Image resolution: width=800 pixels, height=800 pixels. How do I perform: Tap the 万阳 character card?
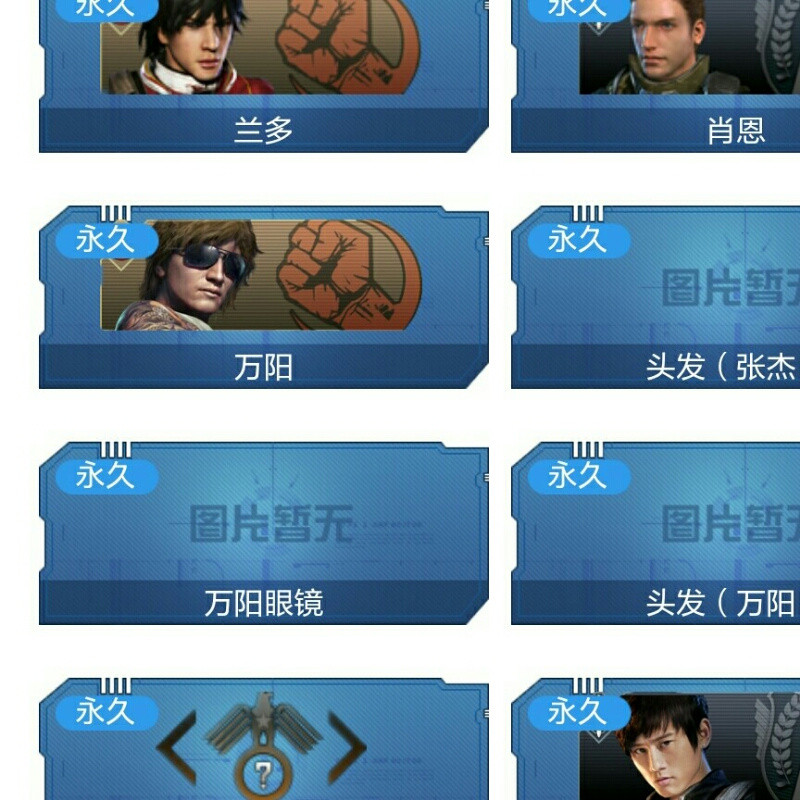point(263,297)
